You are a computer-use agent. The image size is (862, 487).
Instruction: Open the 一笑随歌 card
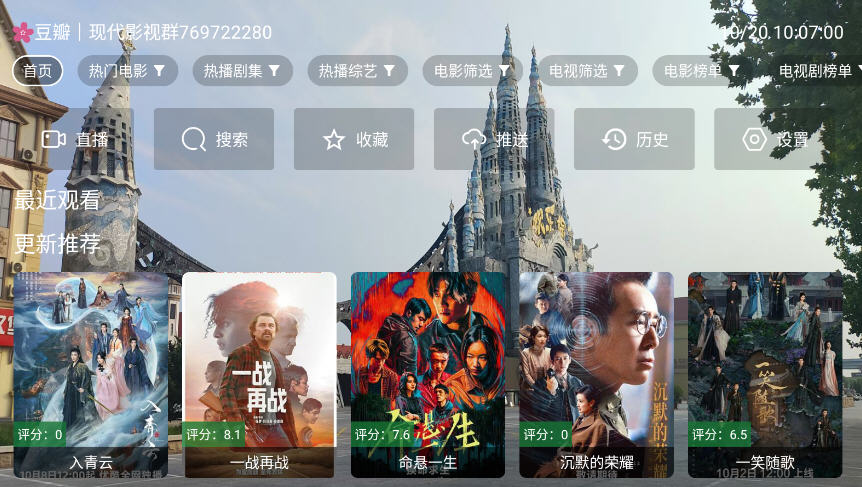tap(764, 375)
